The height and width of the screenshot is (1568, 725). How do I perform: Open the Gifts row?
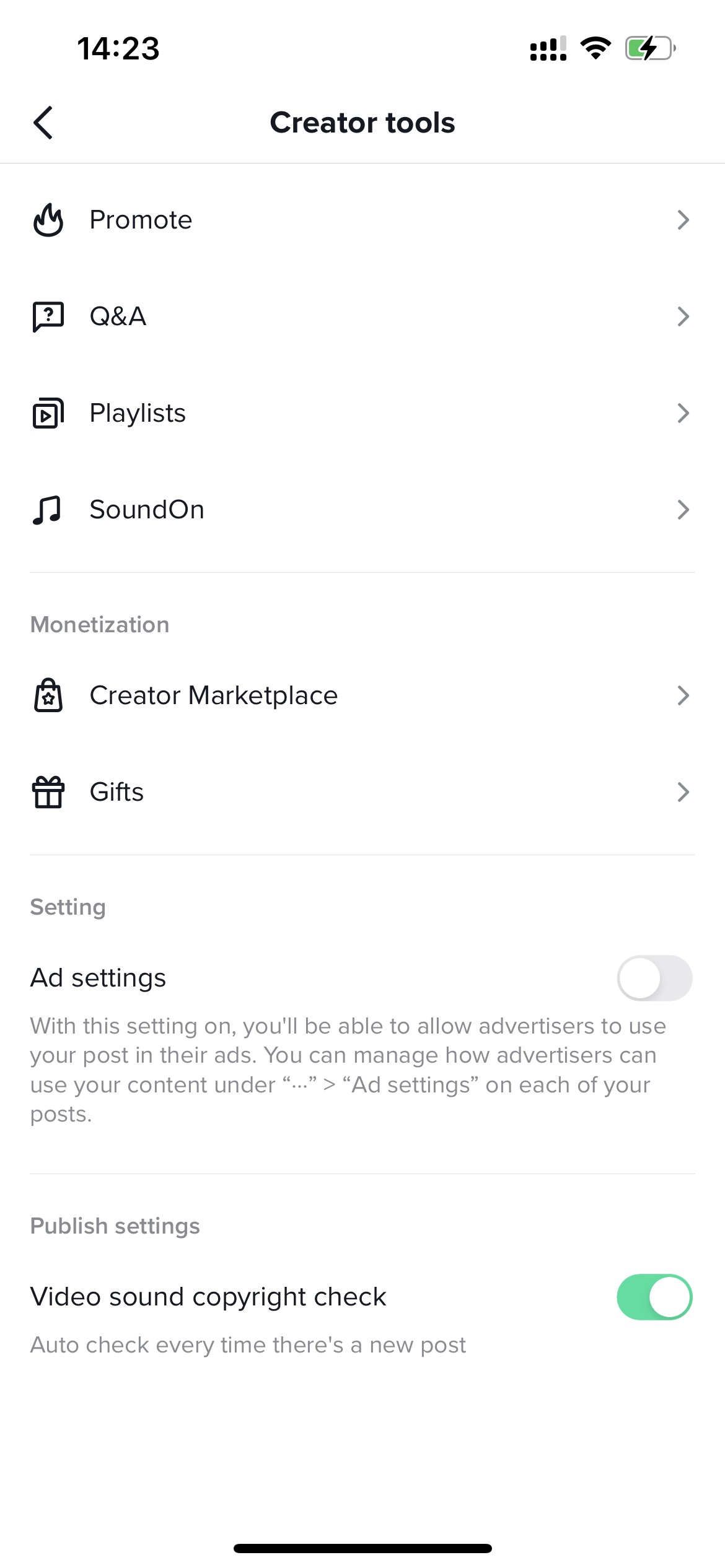[x=362, y=792]
